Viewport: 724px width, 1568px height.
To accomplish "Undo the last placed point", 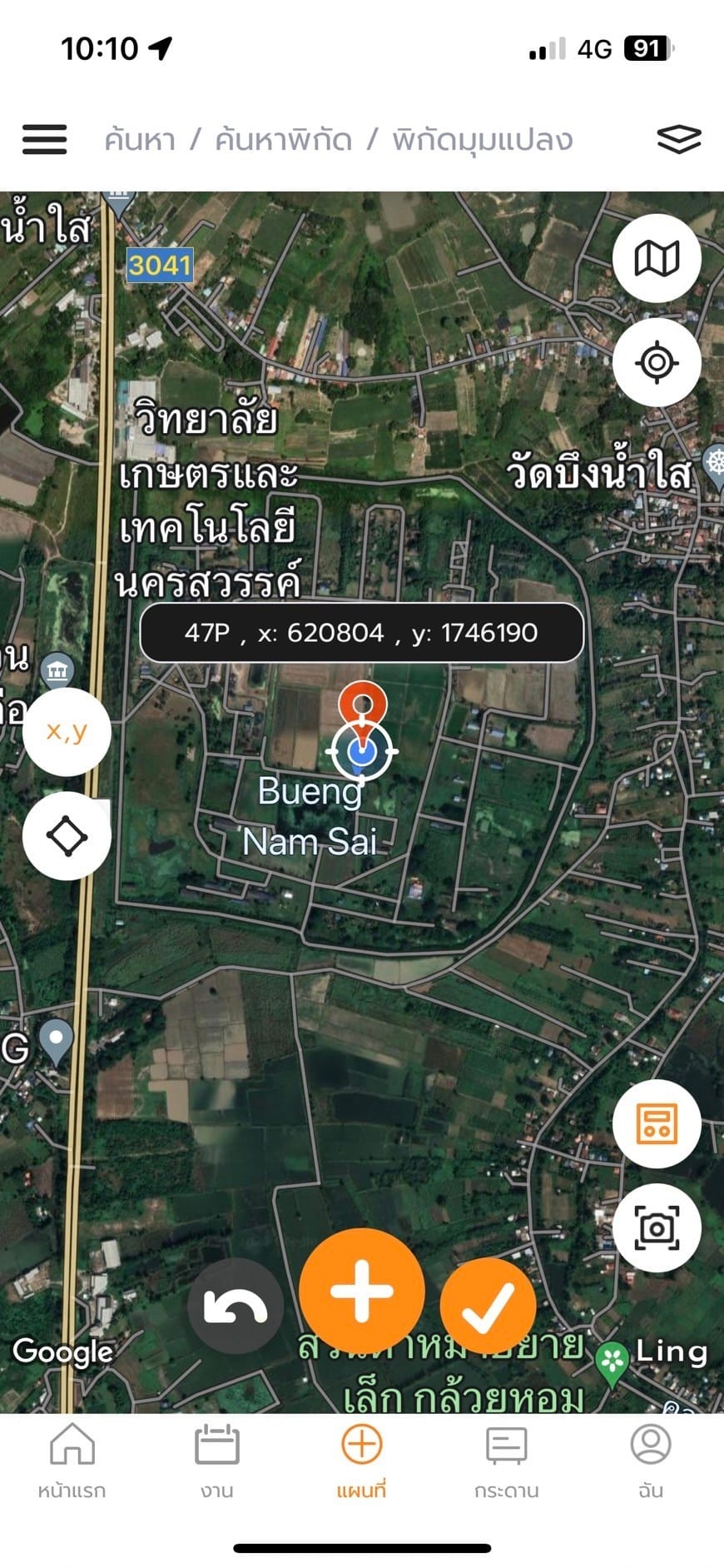I will (x=236, y=1307).
